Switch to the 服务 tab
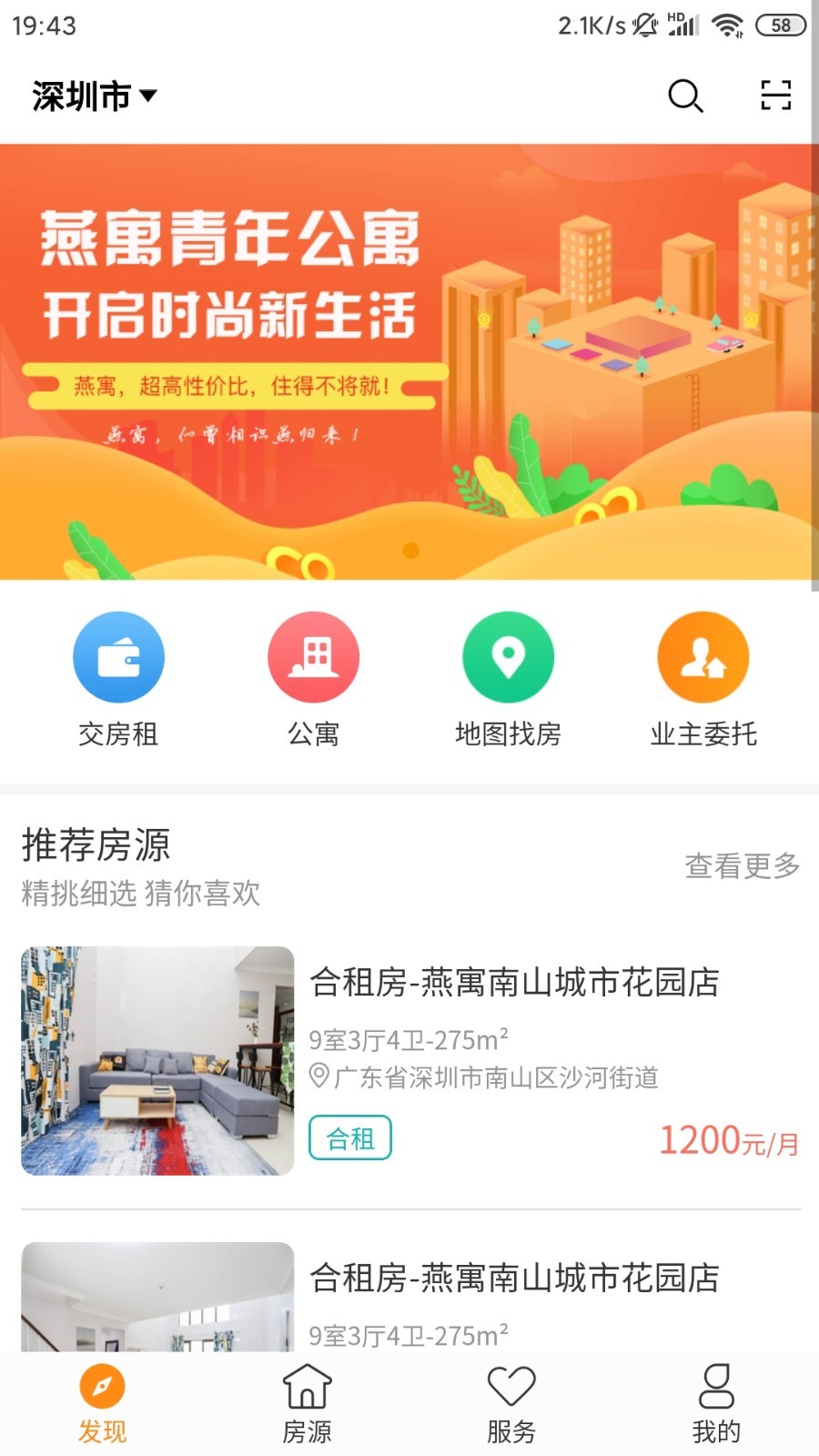 click(x=510, y=1401)
